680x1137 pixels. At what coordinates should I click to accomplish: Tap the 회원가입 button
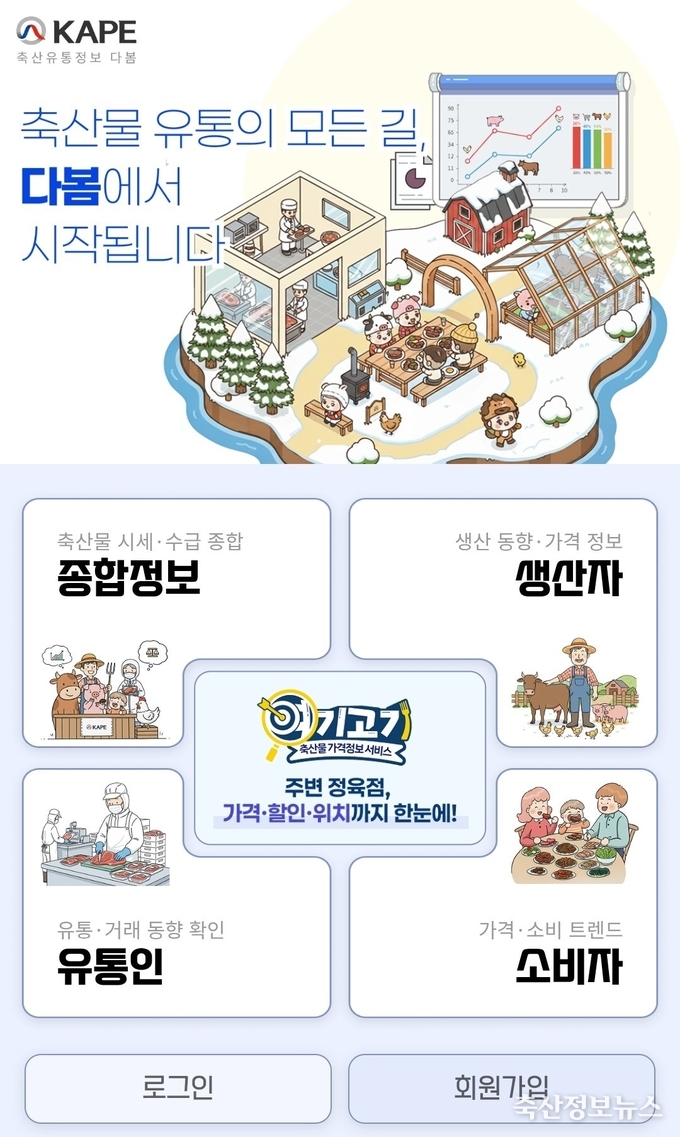[x=501, y=1088]
